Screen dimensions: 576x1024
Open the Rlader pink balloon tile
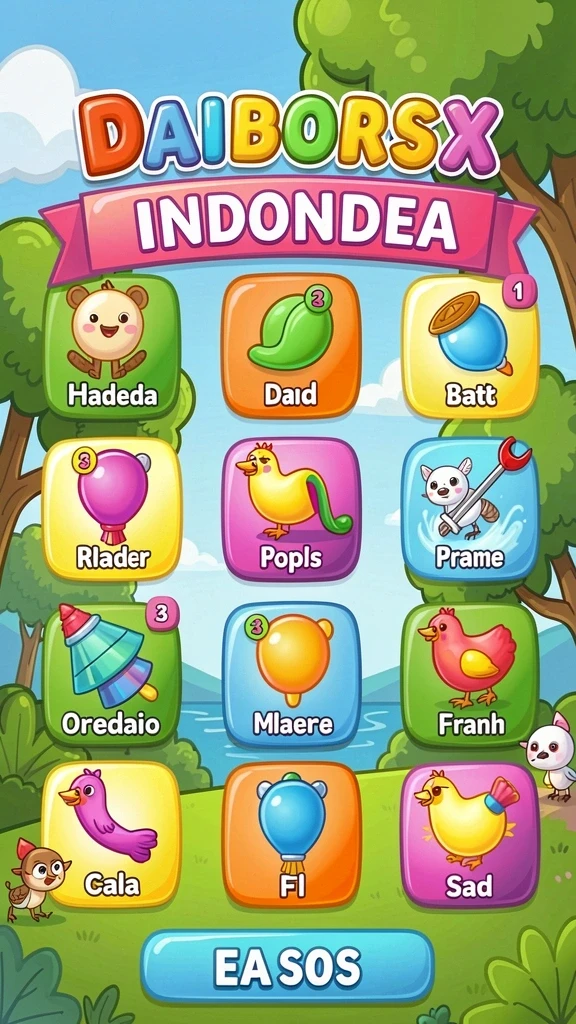[x=112, y=510]
